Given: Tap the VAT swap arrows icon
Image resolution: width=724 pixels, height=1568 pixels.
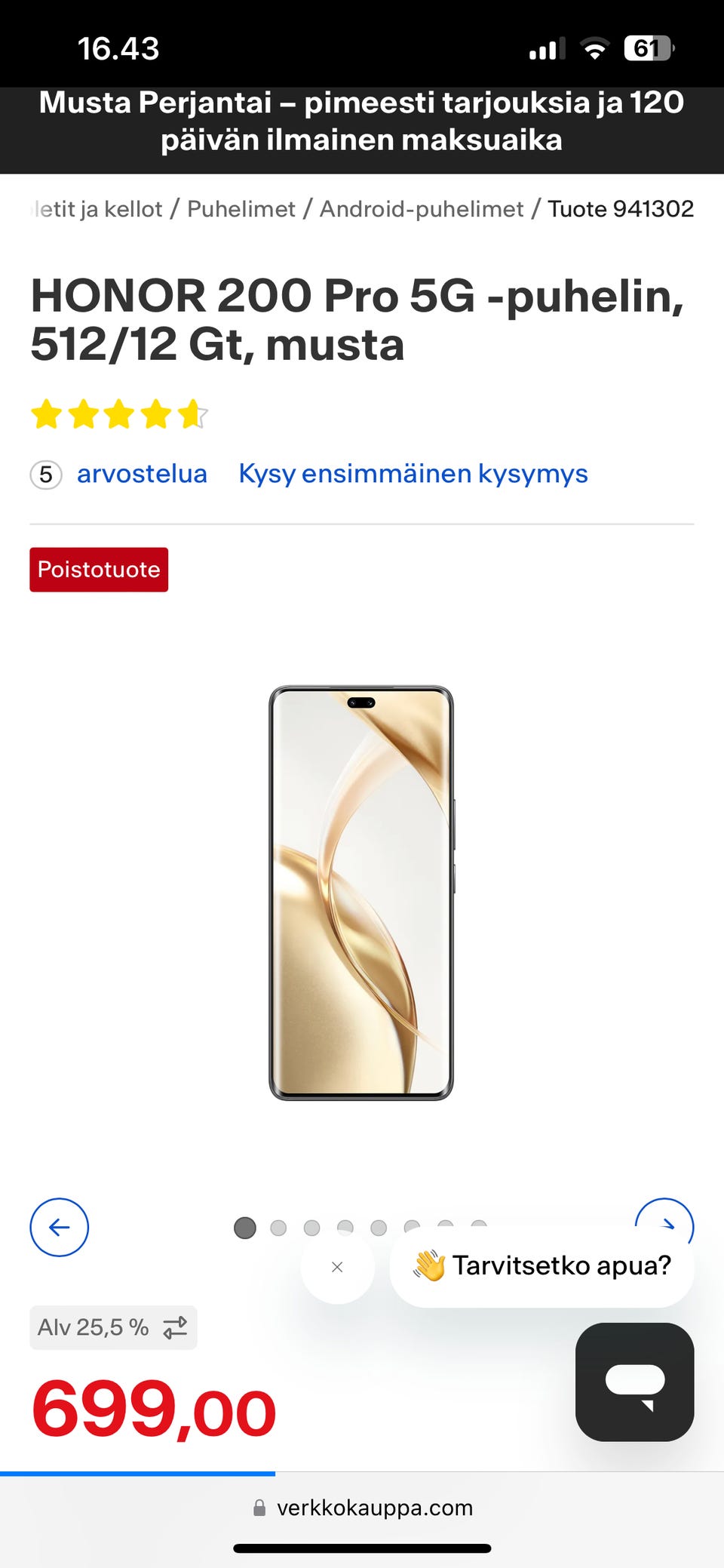Looking at the screenshot, I should coord(175,1327).
